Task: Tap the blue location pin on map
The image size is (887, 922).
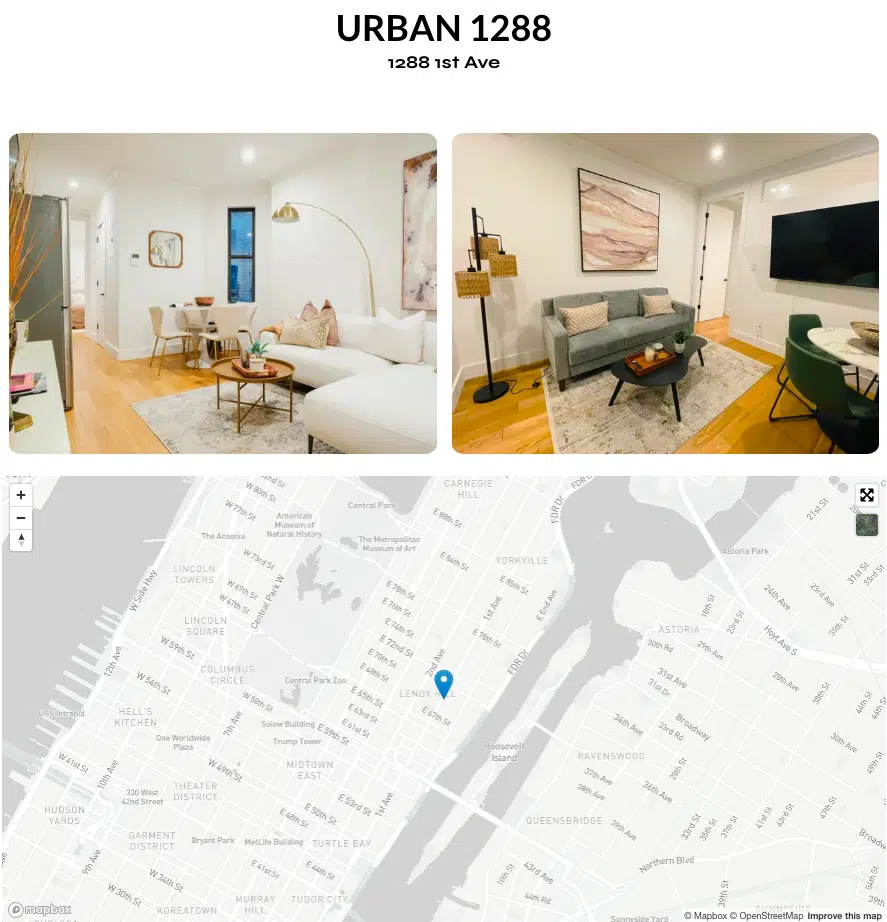Action: click(x=444, y=683)
